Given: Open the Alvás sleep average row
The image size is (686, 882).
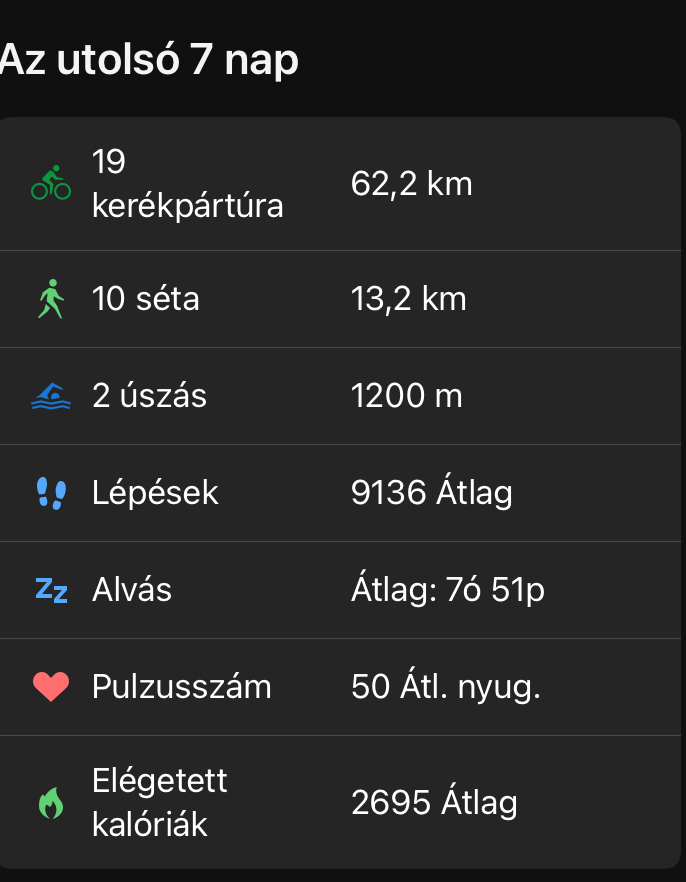Looking at the screenshot, I should (x=340, y=590).
